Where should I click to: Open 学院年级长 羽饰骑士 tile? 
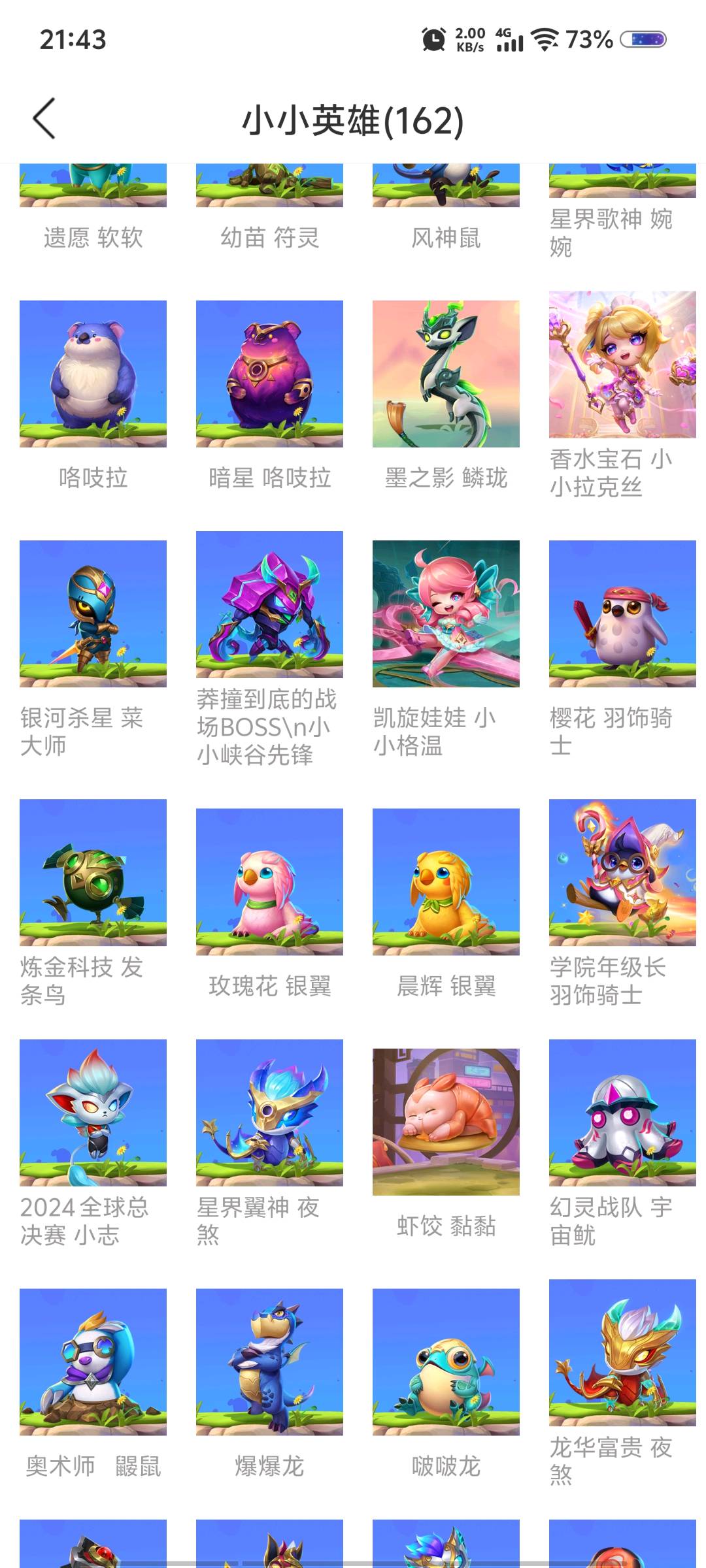click(x=622, y=872)
